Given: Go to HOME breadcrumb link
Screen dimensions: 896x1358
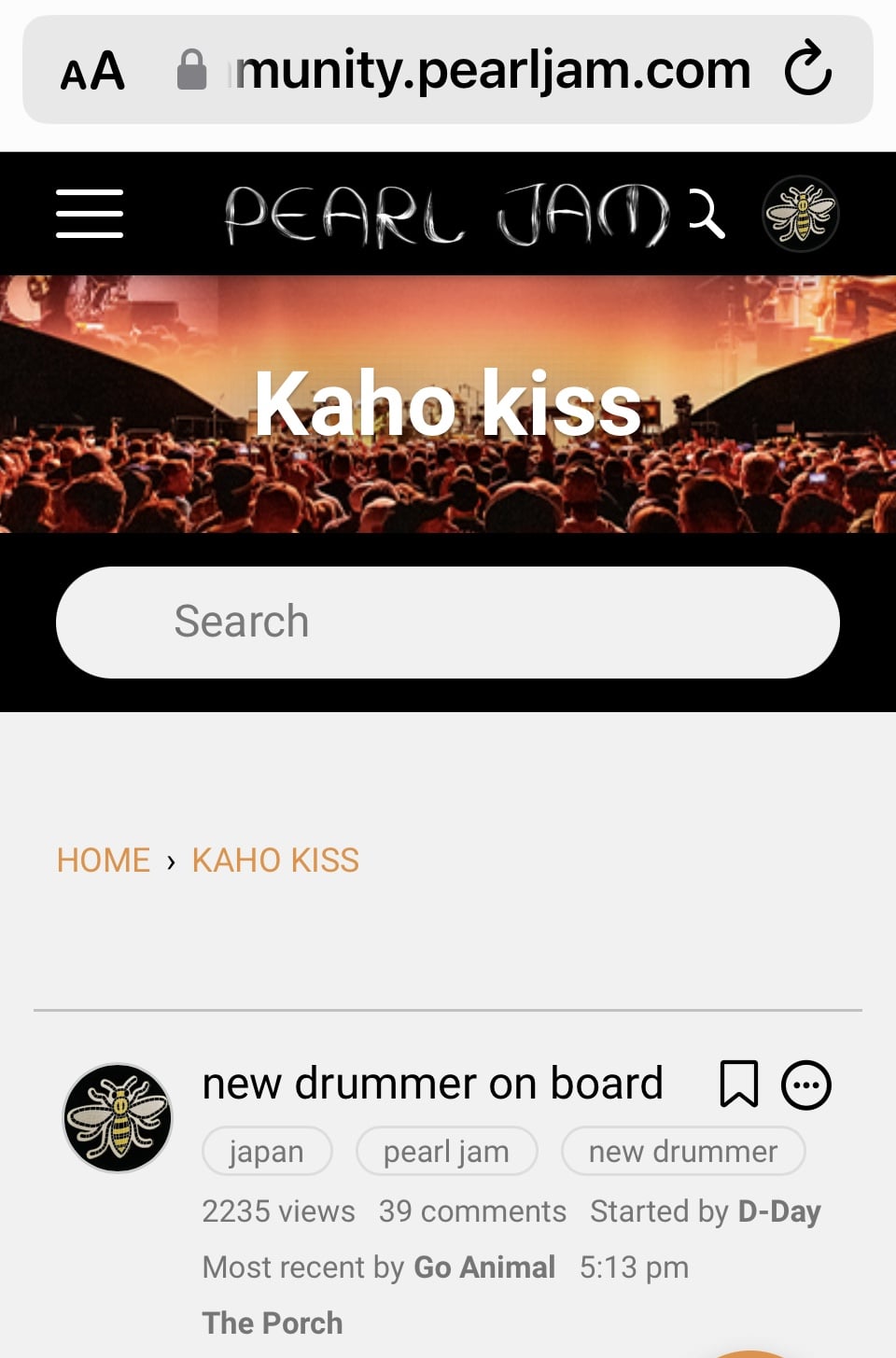Looking at the screenshot, I should [x=104, y=860].
